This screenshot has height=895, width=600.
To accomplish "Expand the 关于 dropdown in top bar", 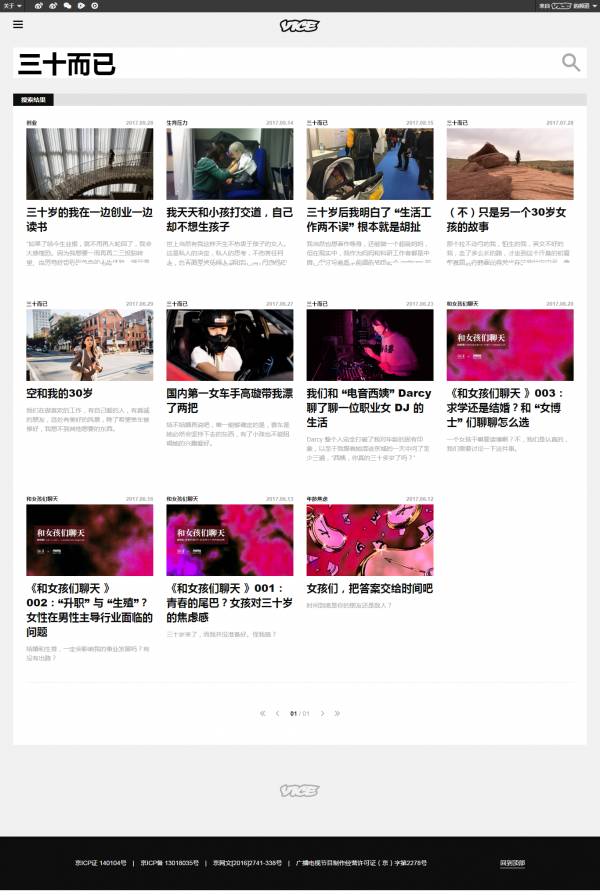I will tap(10, 5).
